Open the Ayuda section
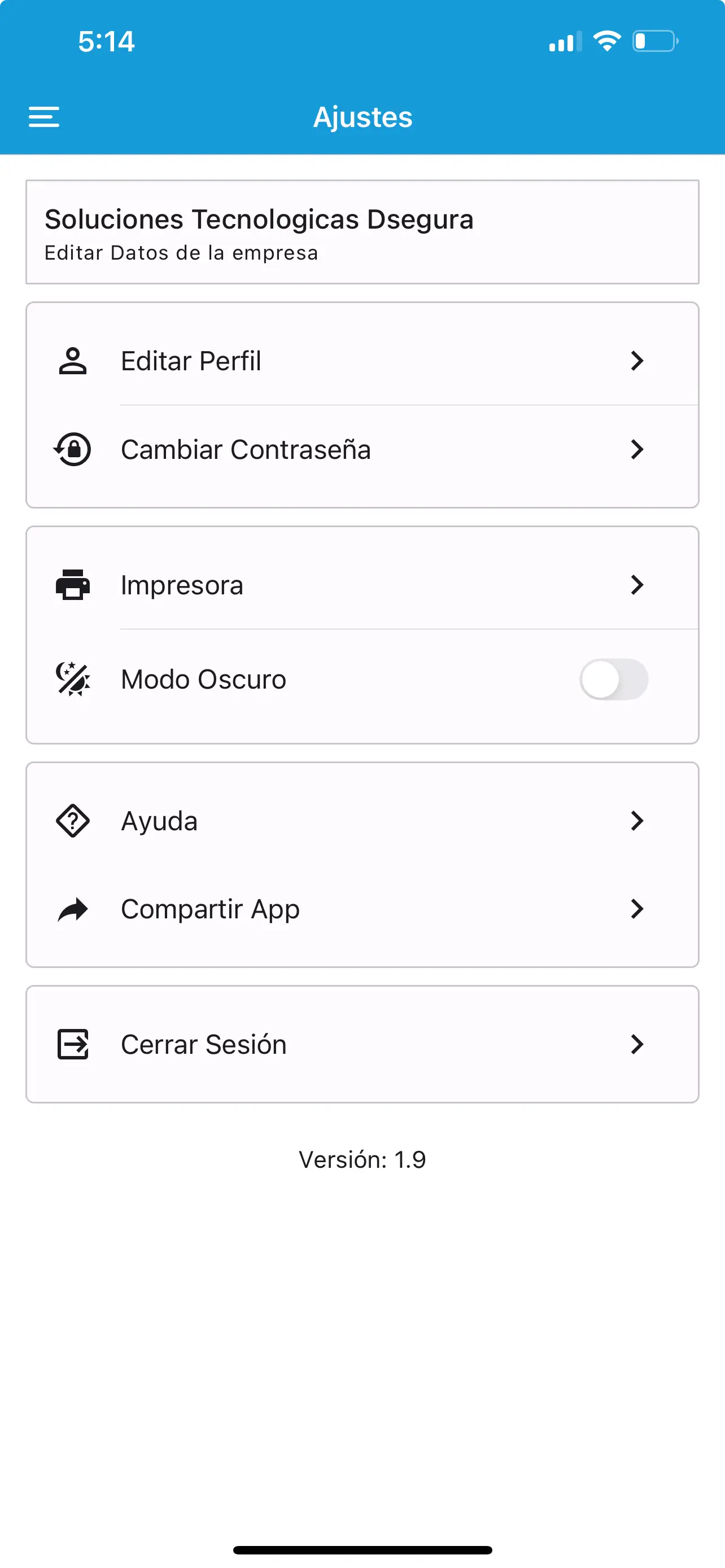The image size is (725, 1568). pos(362,821)
